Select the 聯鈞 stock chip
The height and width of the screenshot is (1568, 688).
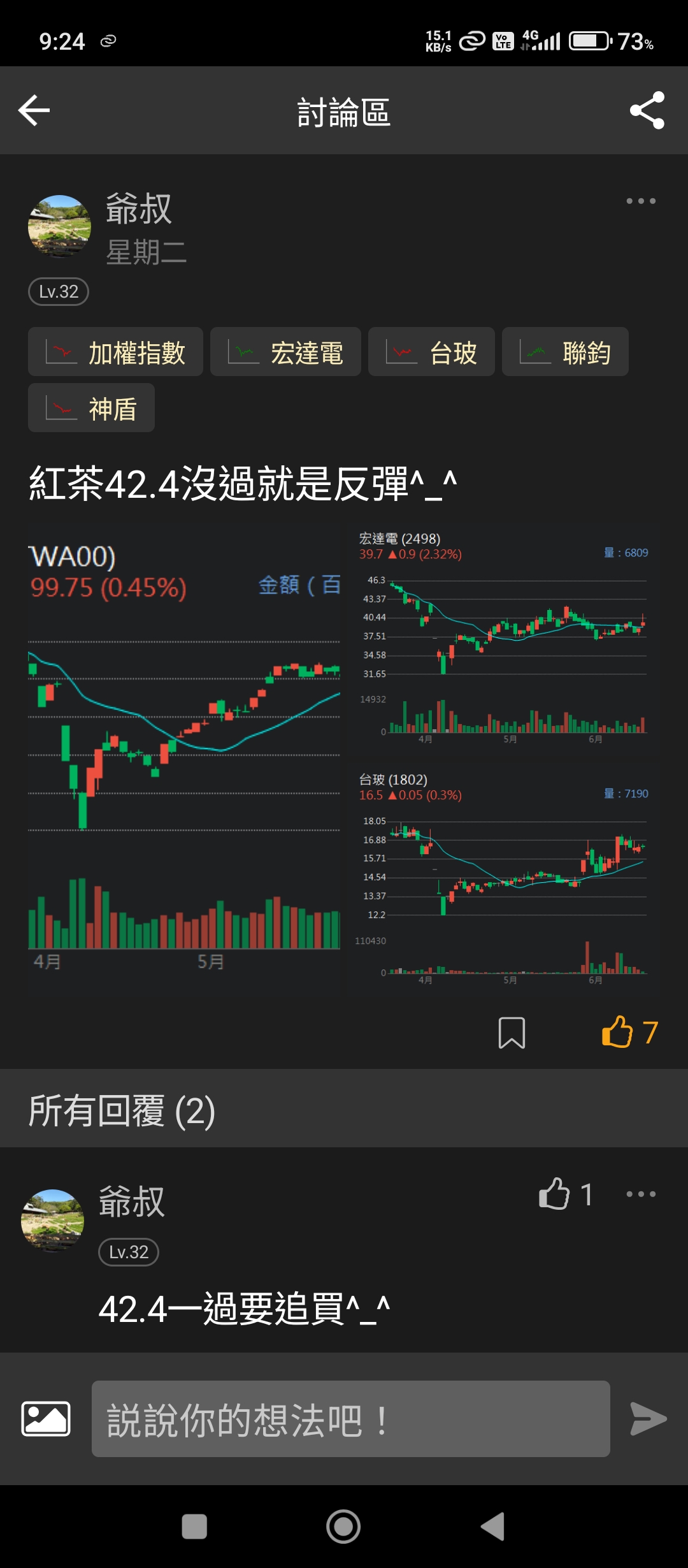click(x=565, y=352)
